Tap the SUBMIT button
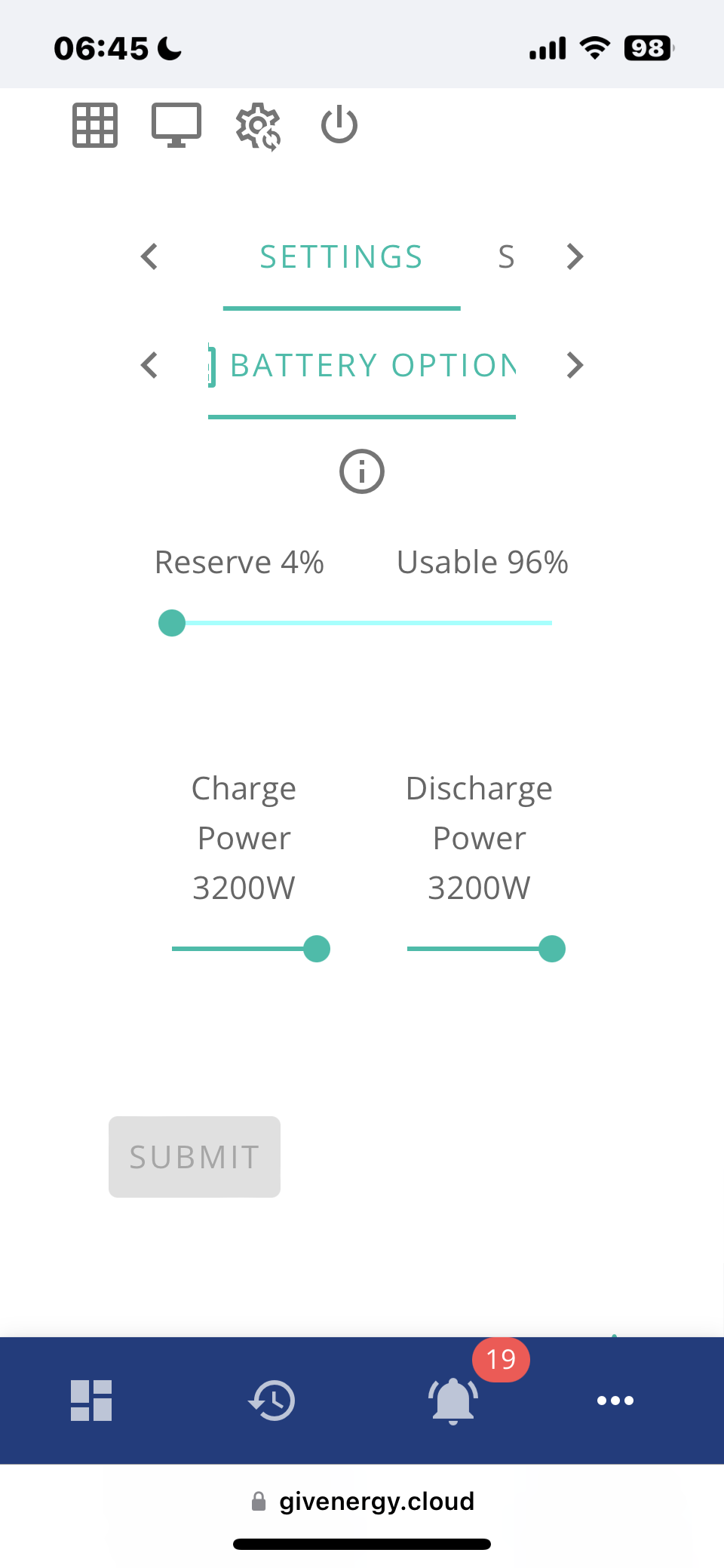The width and height of the screenshot is (724, 1568). point(195,1157)
